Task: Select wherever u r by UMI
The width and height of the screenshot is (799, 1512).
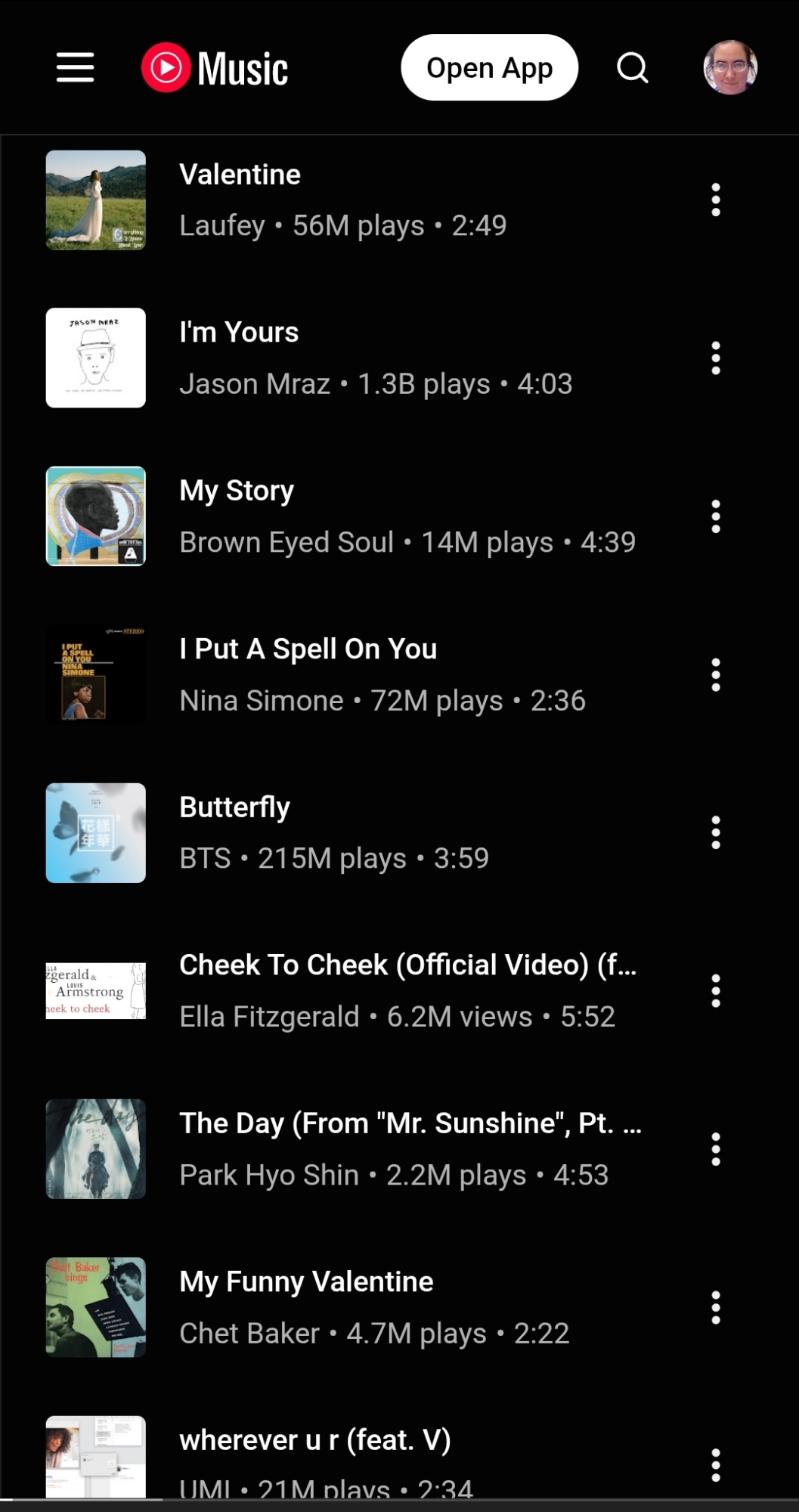Action: pyautogui.click(x=314, y=1441)
